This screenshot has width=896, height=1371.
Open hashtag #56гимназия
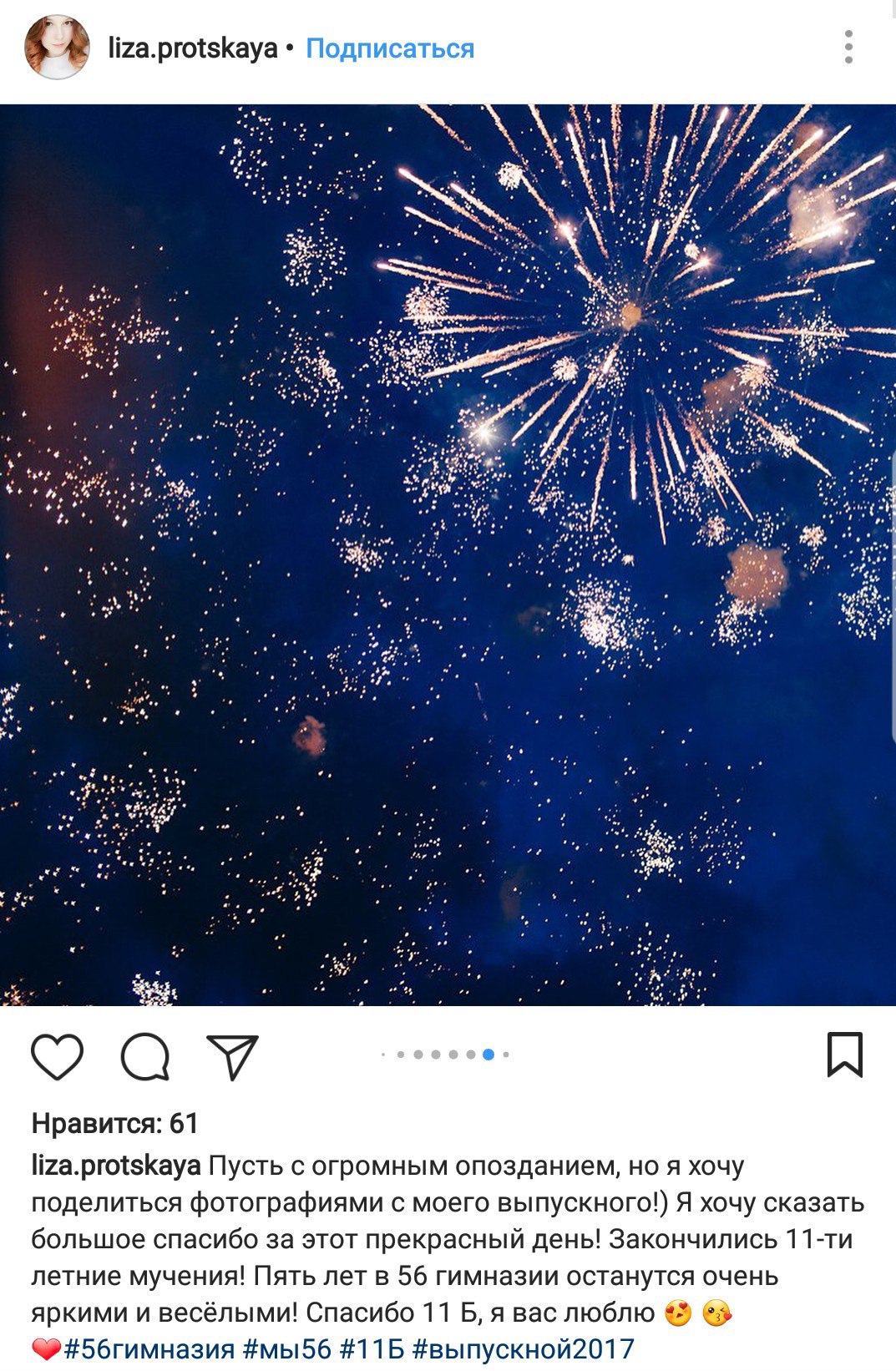click(149, 1348)
